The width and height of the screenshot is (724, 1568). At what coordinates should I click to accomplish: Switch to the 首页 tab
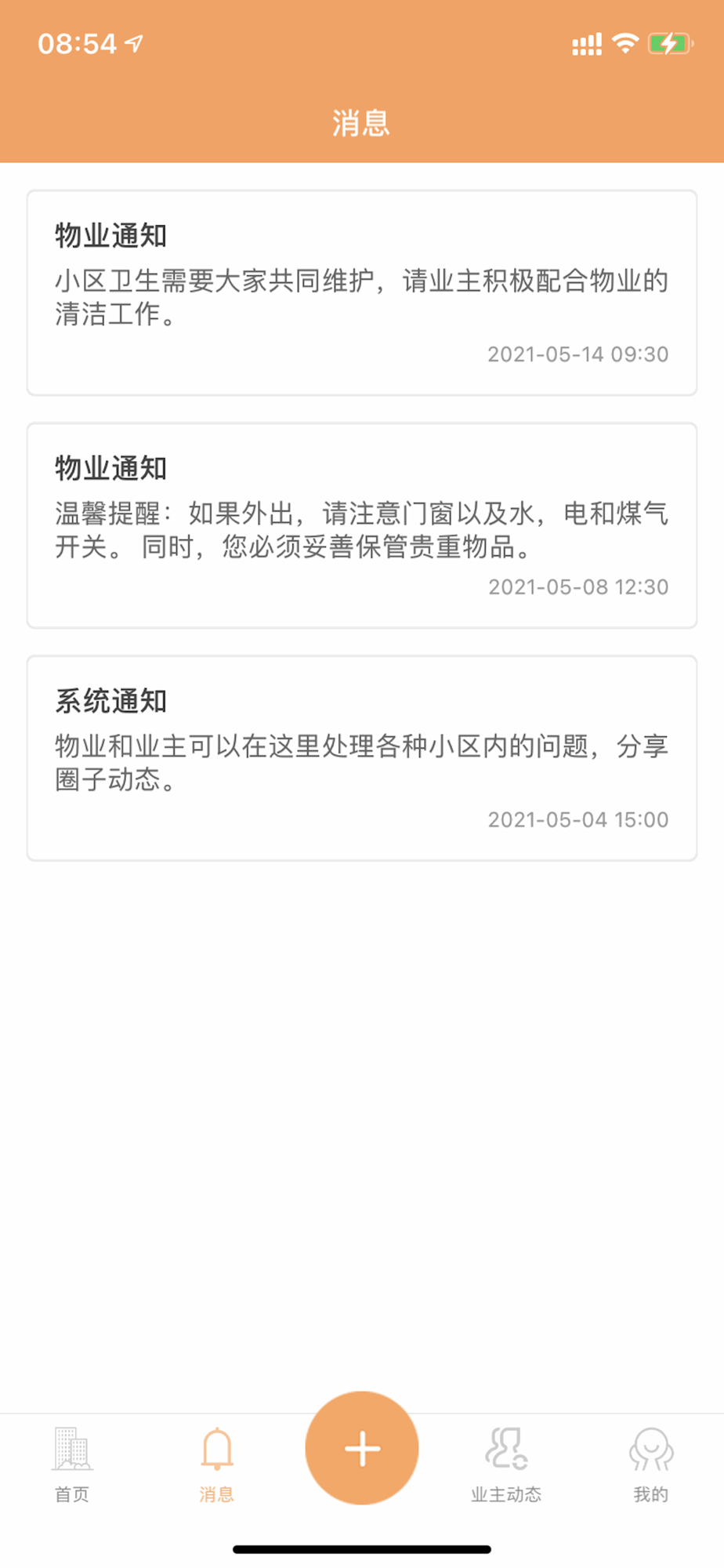72,1465
